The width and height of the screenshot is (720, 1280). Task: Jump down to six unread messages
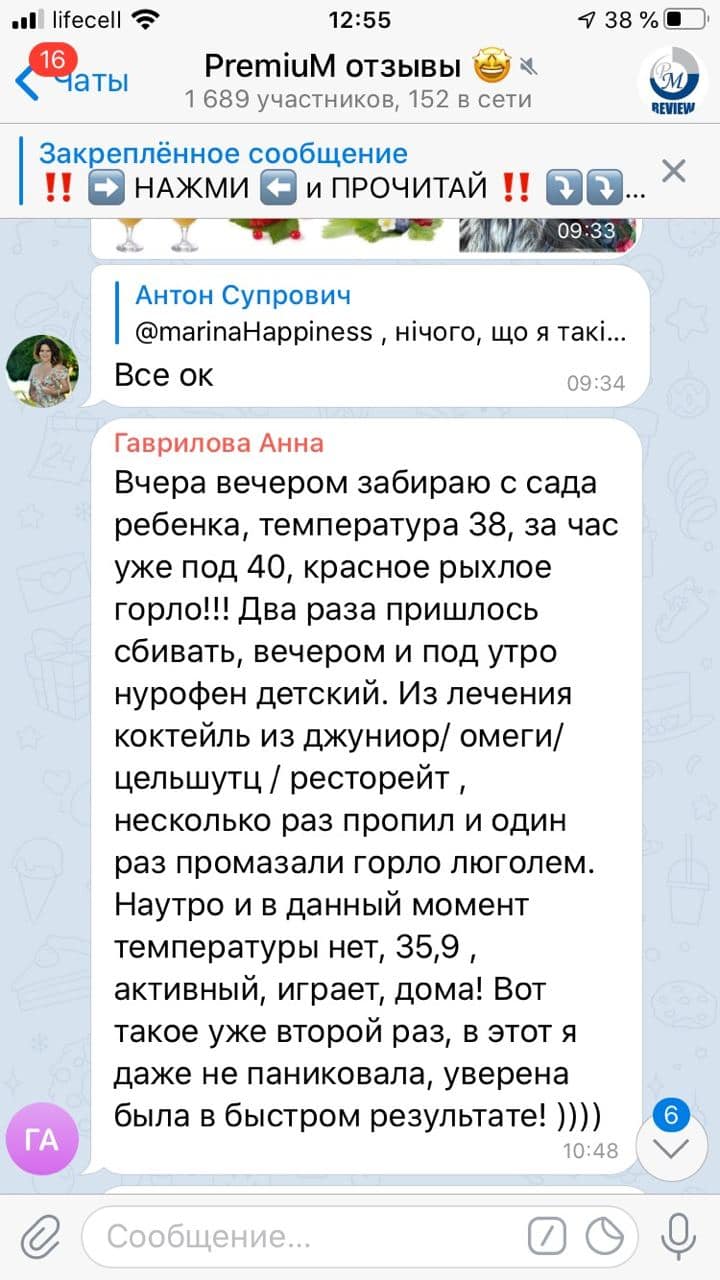point(671,1147)
